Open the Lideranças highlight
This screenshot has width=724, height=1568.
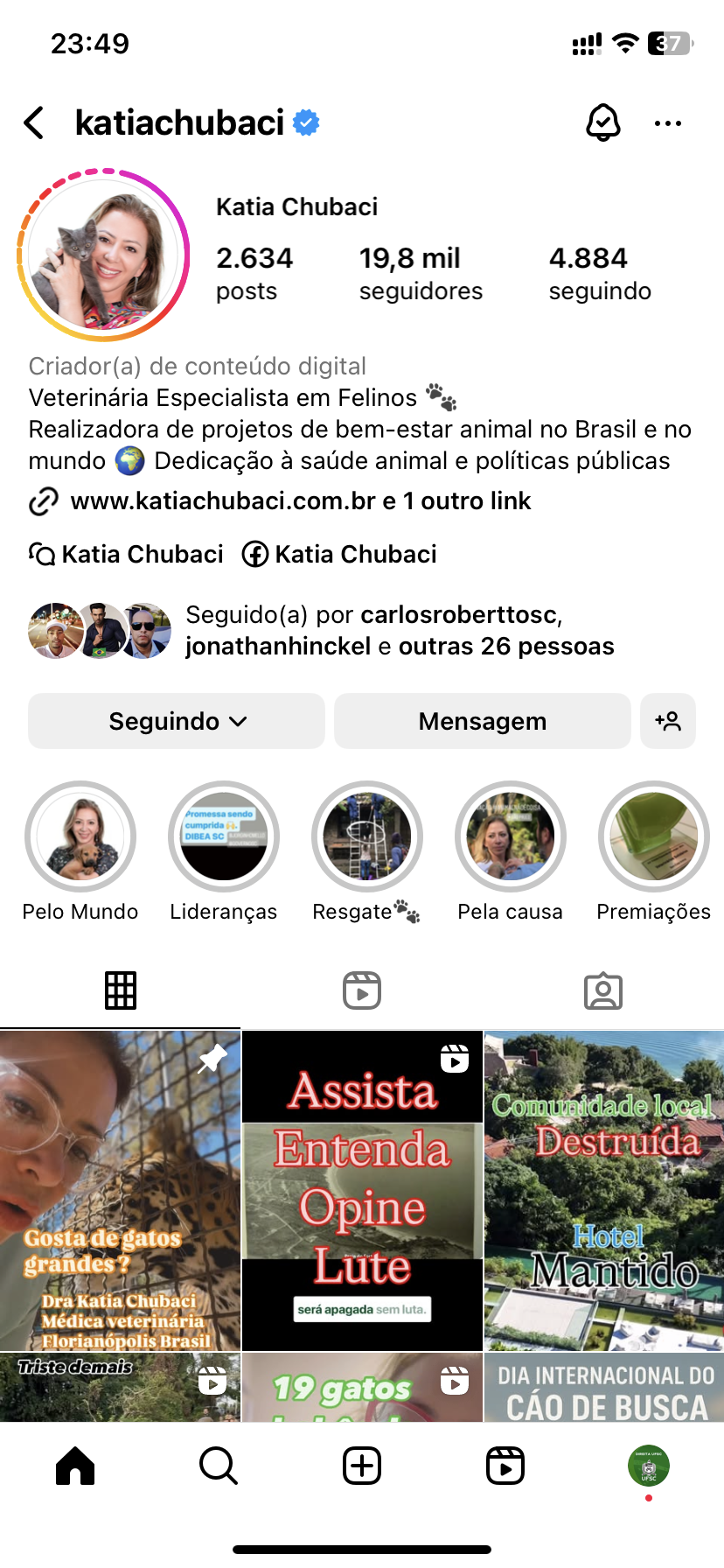[224, 836]
